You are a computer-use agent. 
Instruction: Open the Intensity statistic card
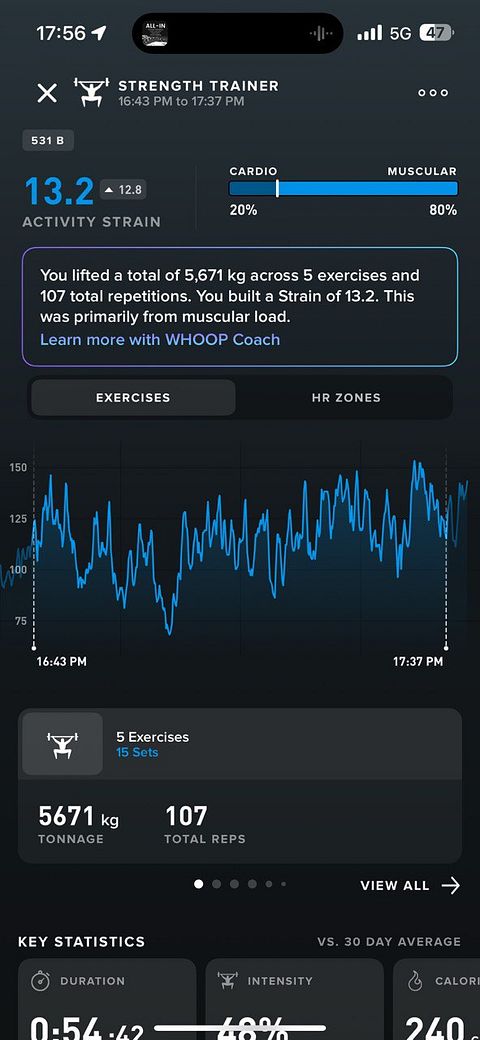click(x=294, y=999)
